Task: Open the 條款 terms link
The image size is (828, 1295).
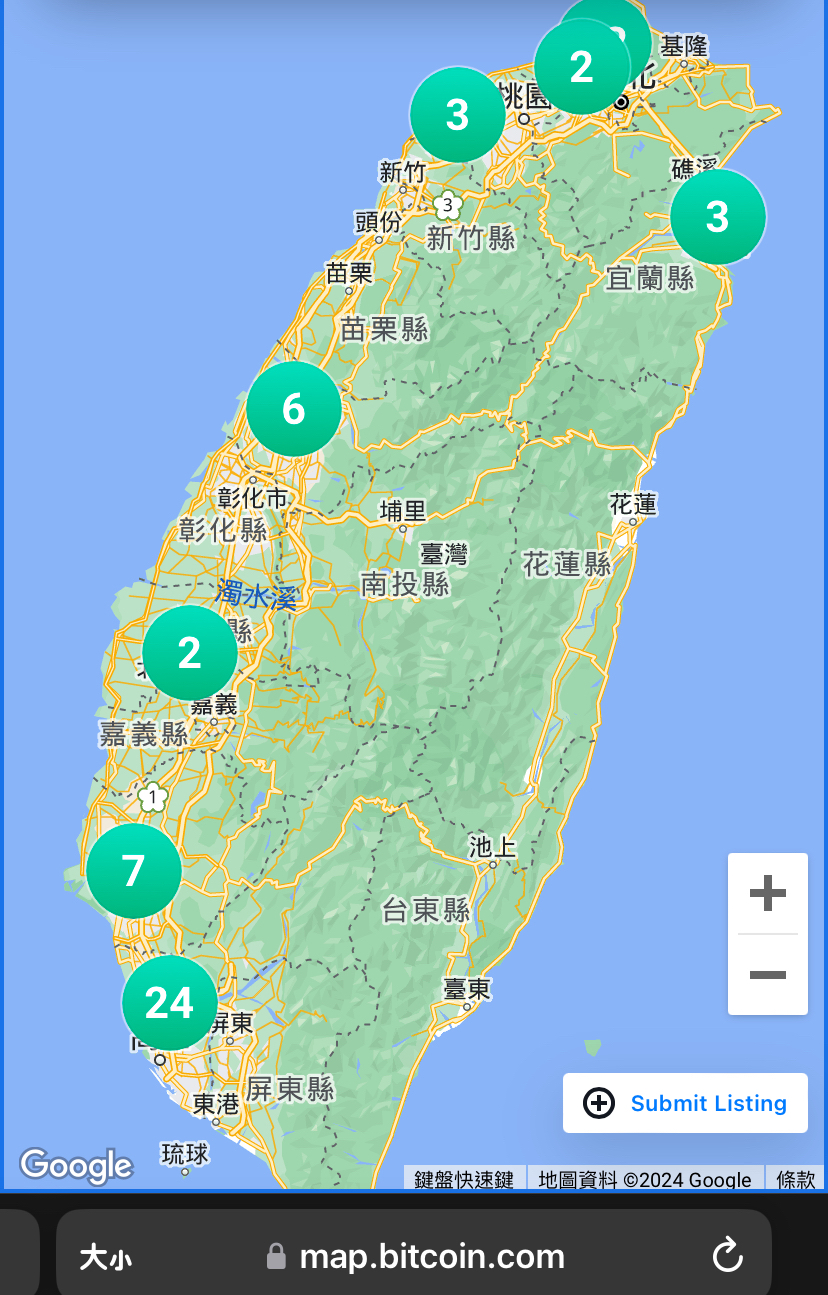Action: click(796, 1179)
